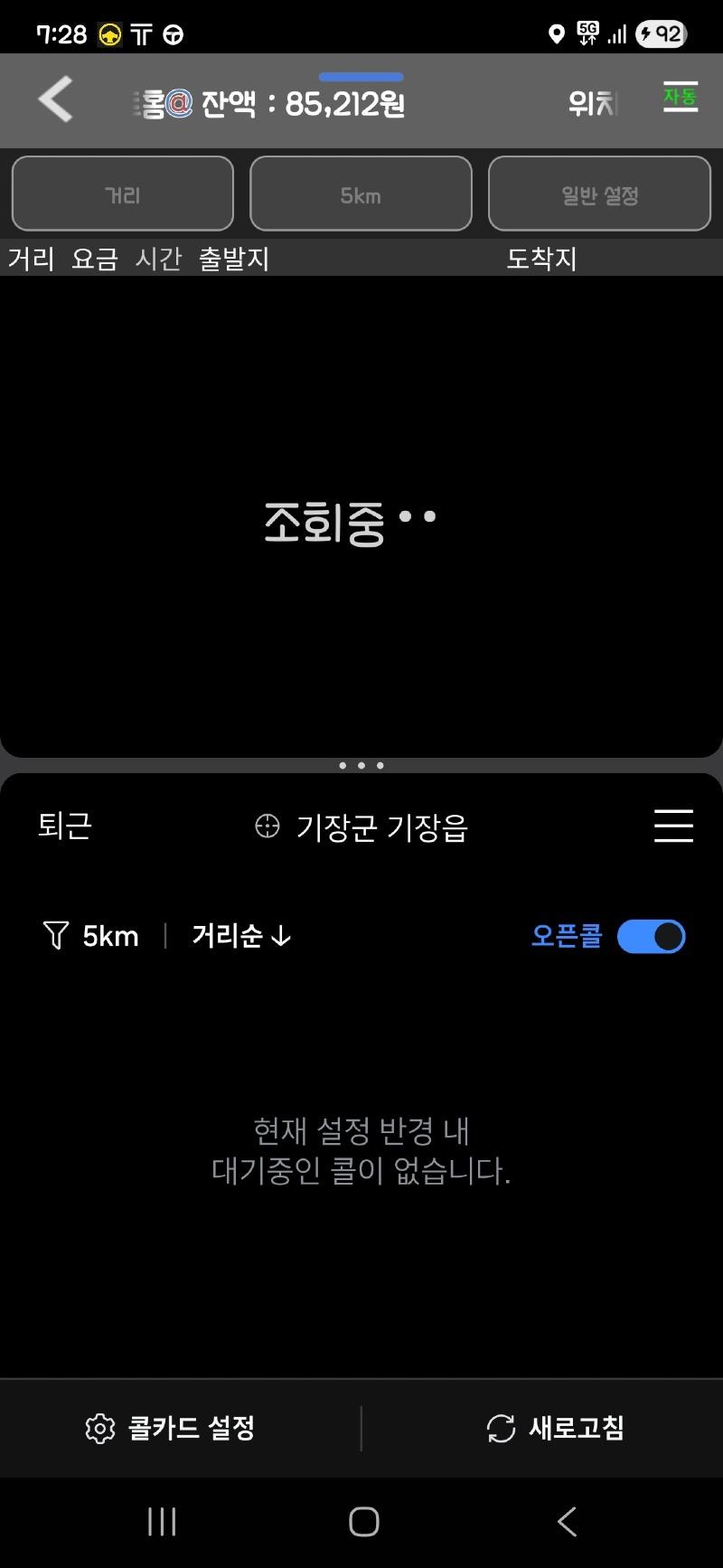Select the 퇴근 option
The height and width of the screenshot is (1568, 723).
coord(65,826)
